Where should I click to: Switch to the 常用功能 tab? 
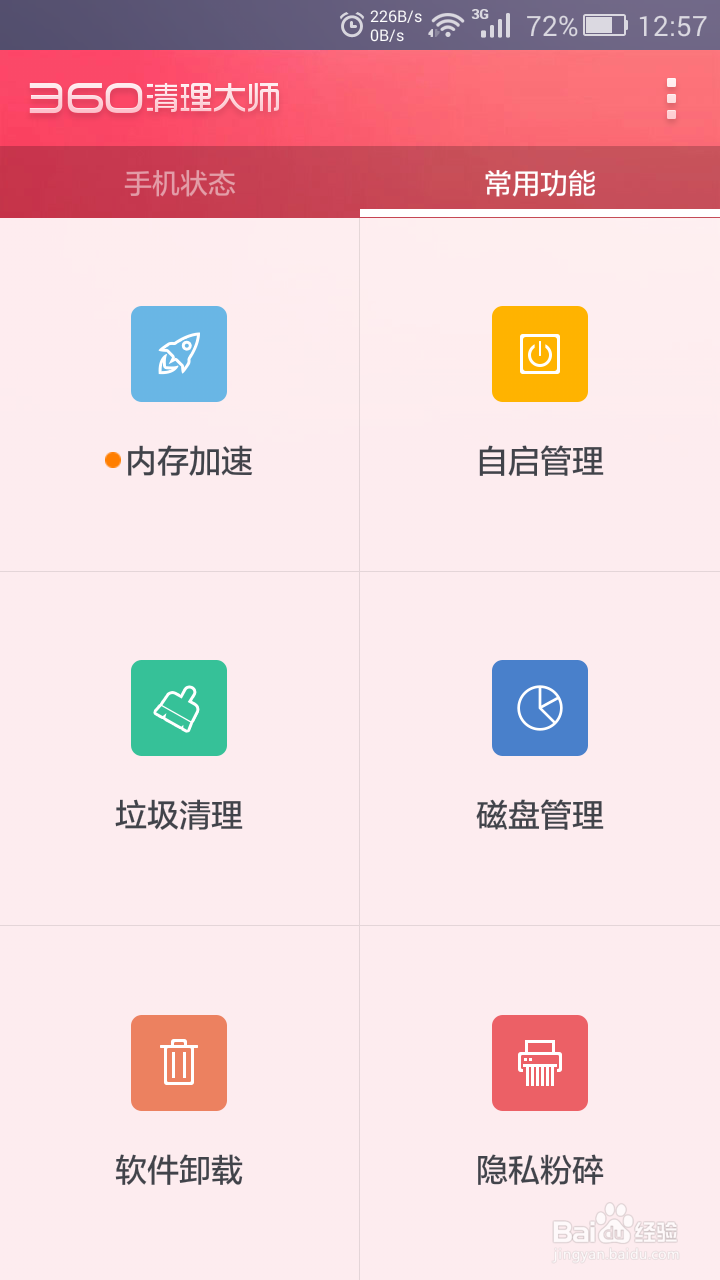click(x=539, y=182)
